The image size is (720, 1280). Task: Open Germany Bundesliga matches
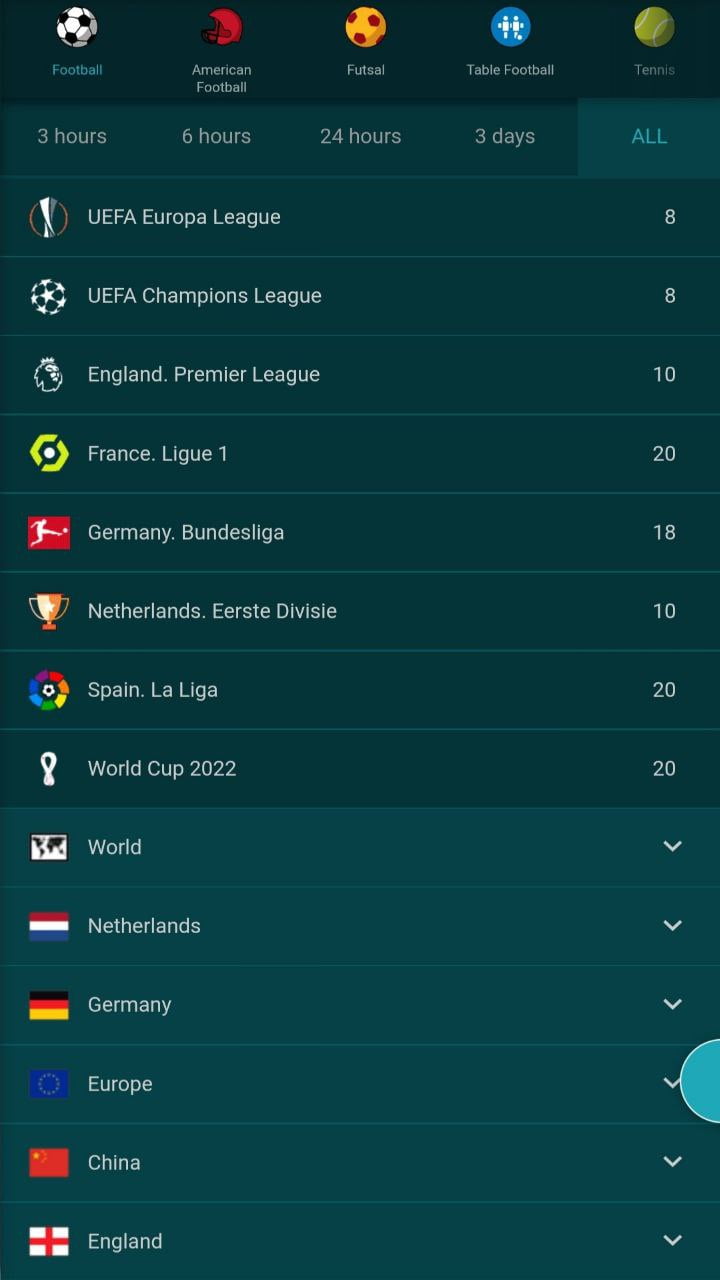coord(360,532)
